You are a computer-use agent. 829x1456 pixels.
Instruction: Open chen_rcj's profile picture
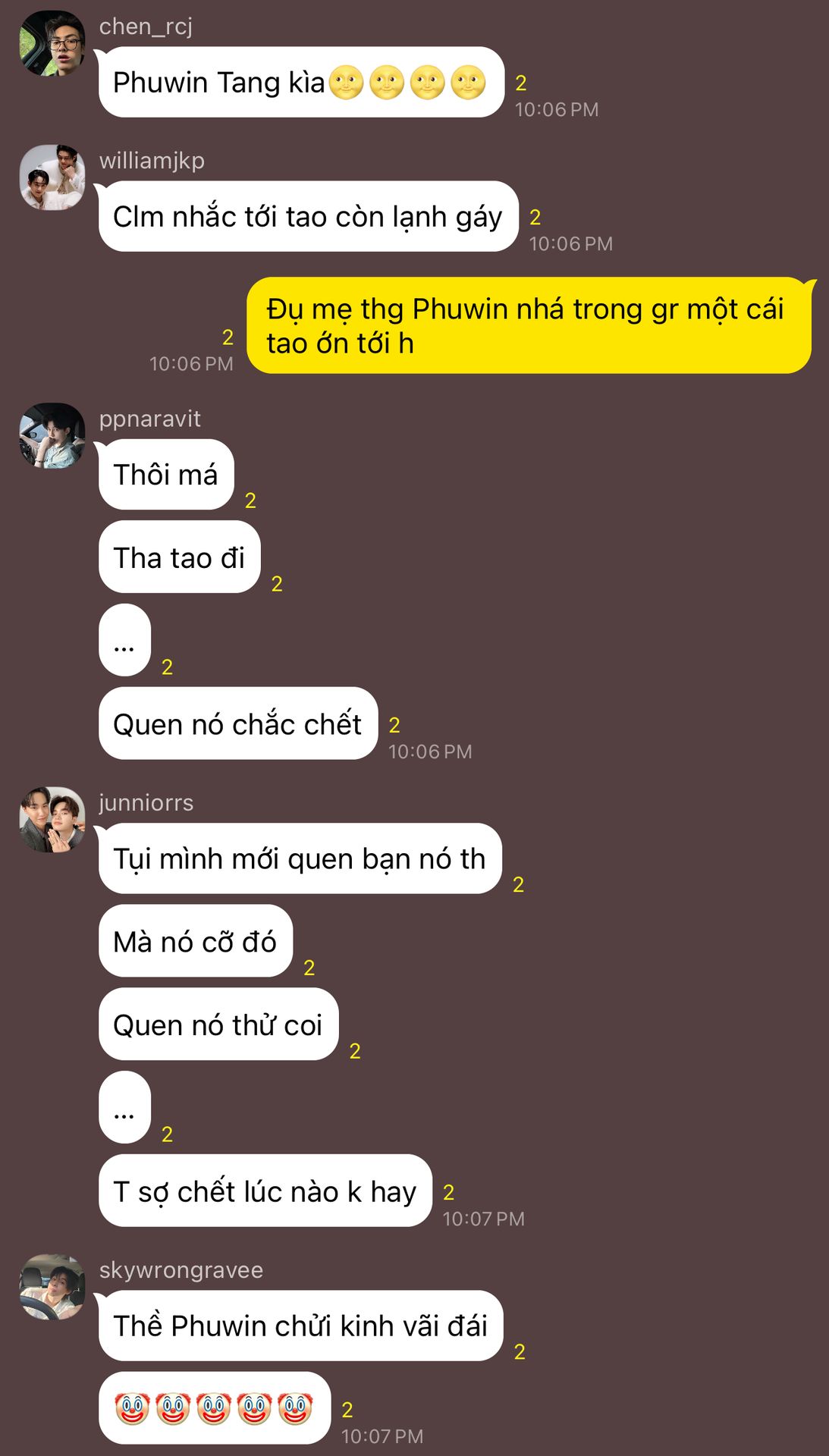pyautogui.click(x=52, y=43)
